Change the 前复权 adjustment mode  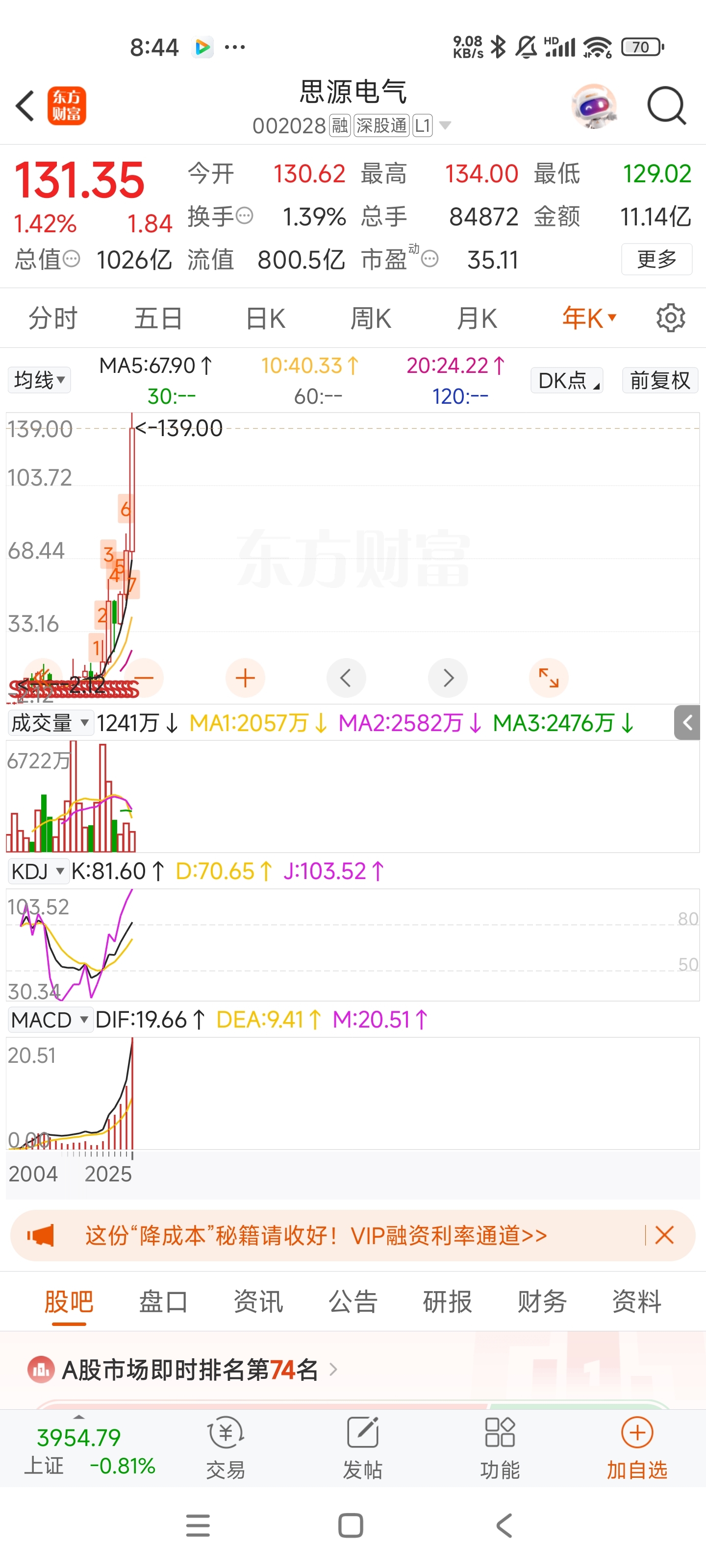[660, 380]
